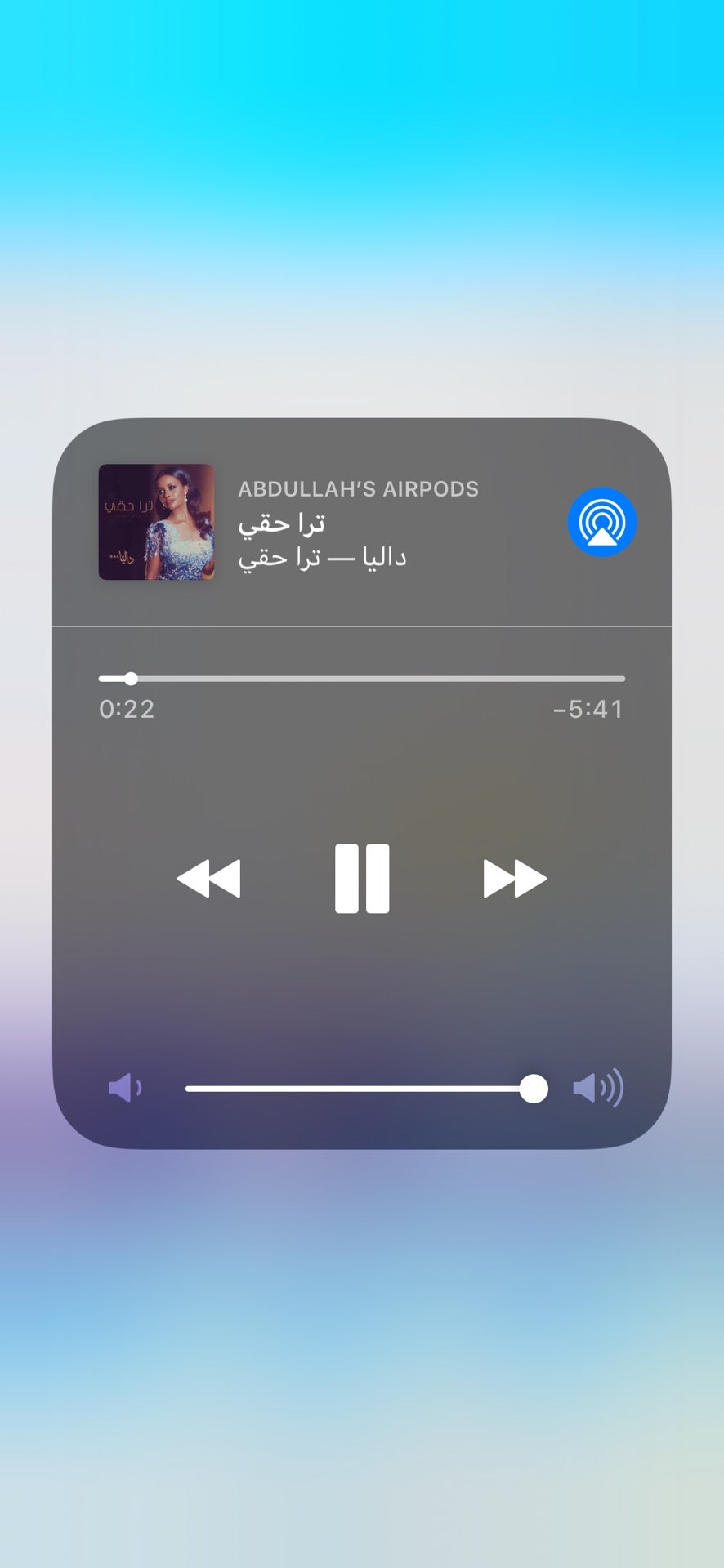Skip to the next track

pos(515,879)
